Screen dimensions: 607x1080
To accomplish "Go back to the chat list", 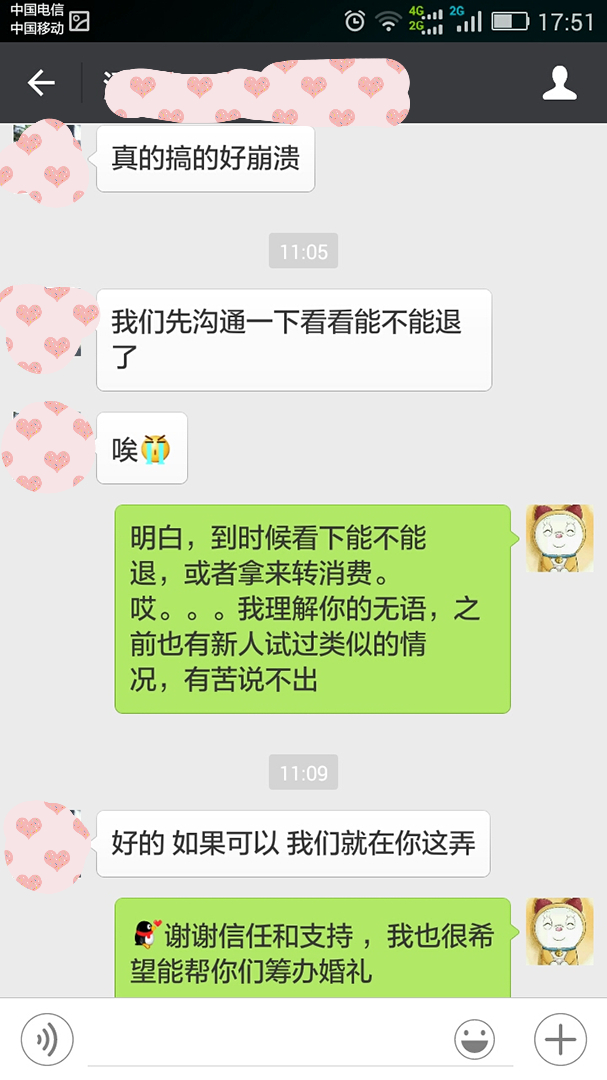I will (41, 83).
